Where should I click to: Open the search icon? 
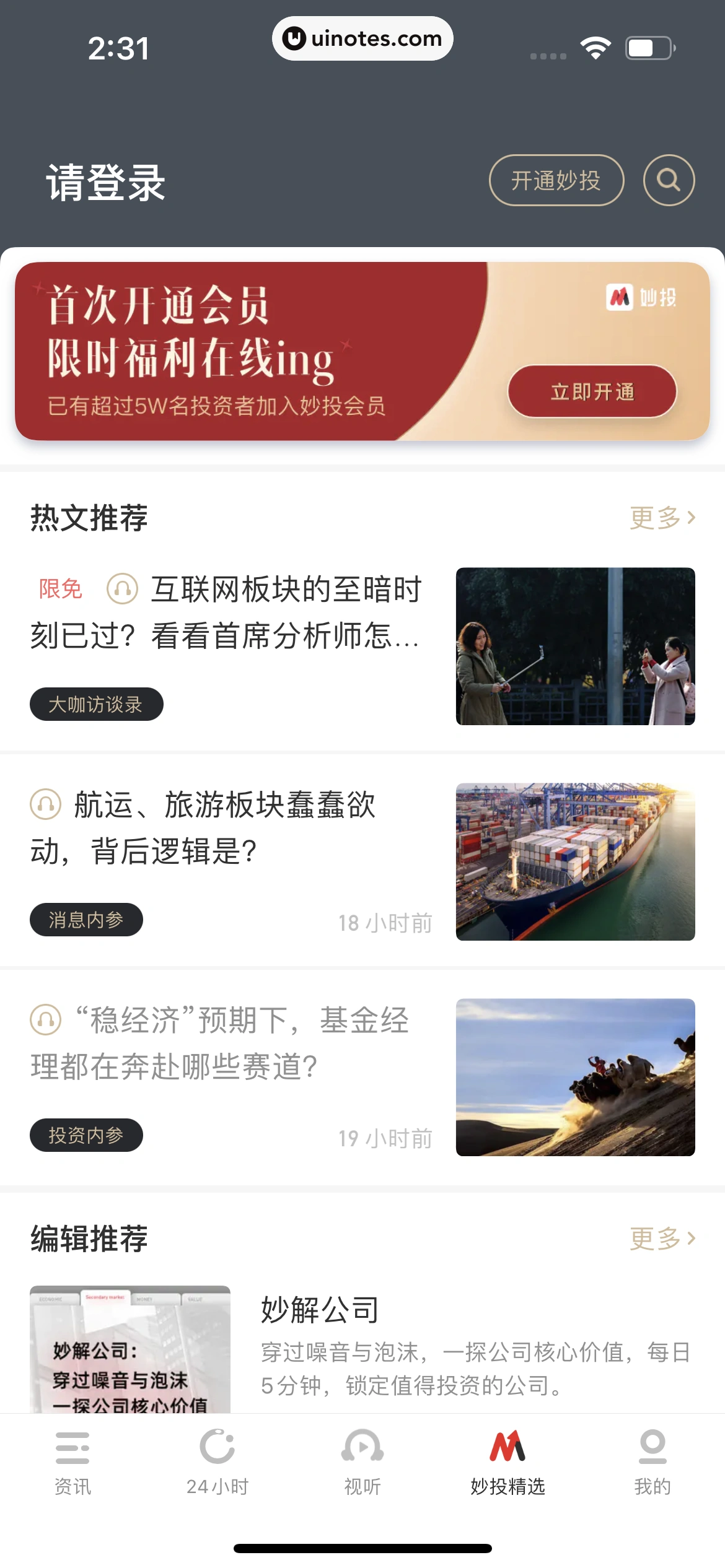tap(669, 180)
